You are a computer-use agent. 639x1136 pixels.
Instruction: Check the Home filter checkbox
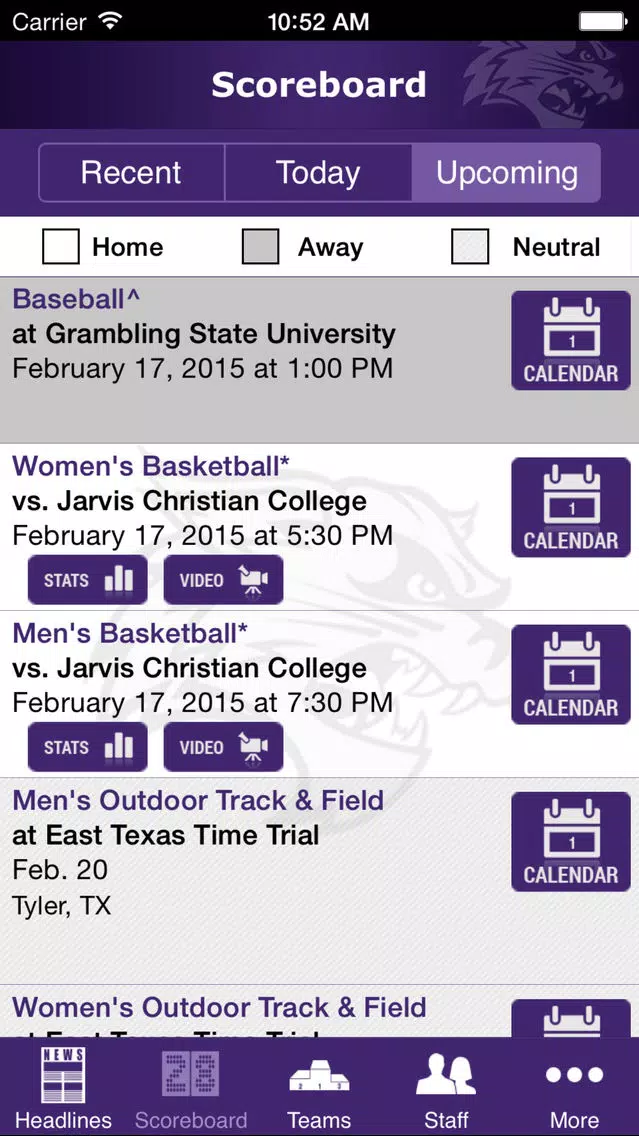[x=61, y=247]
